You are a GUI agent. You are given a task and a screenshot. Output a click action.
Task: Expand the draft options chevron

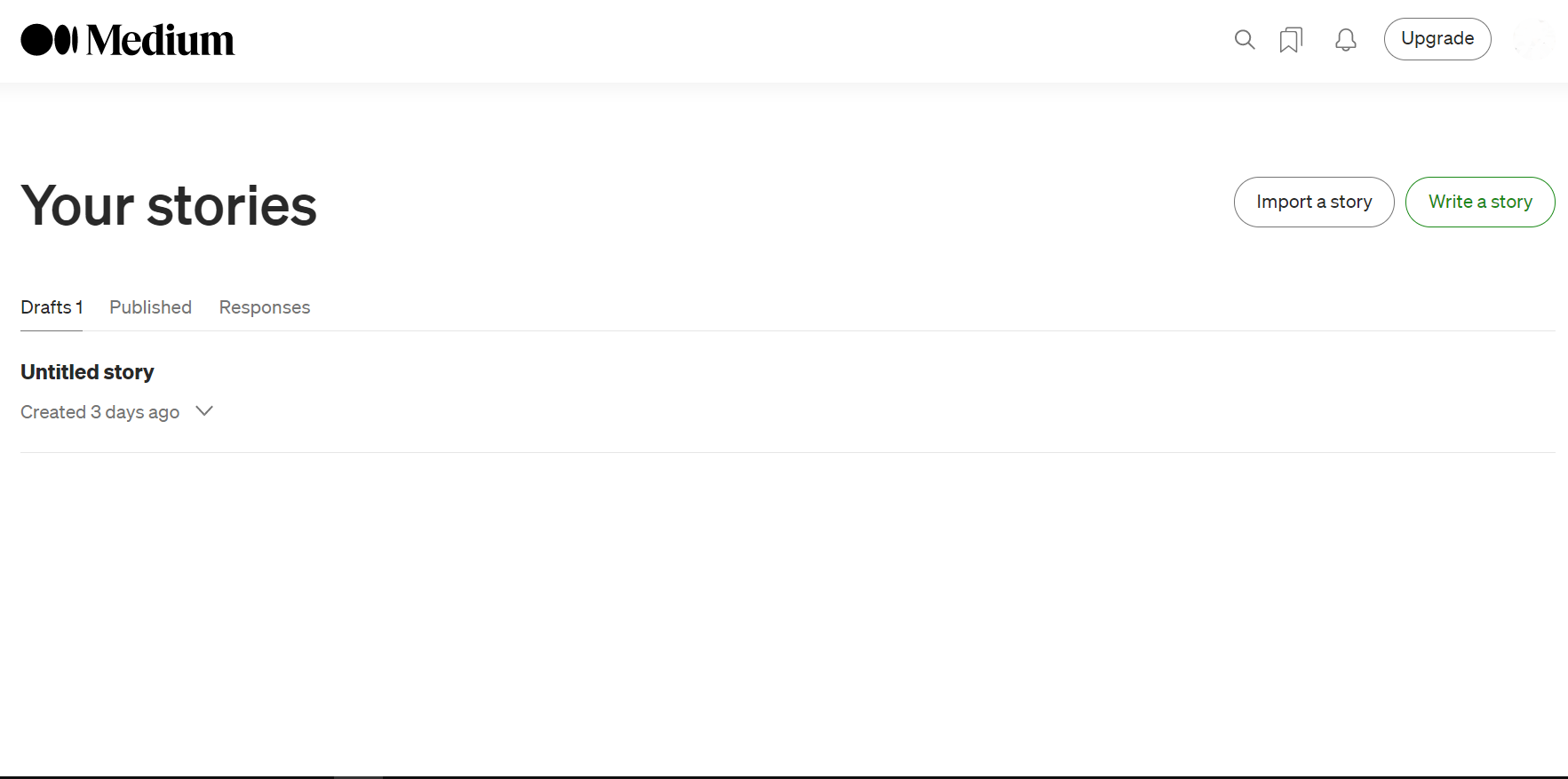click(x=204, y=411)
